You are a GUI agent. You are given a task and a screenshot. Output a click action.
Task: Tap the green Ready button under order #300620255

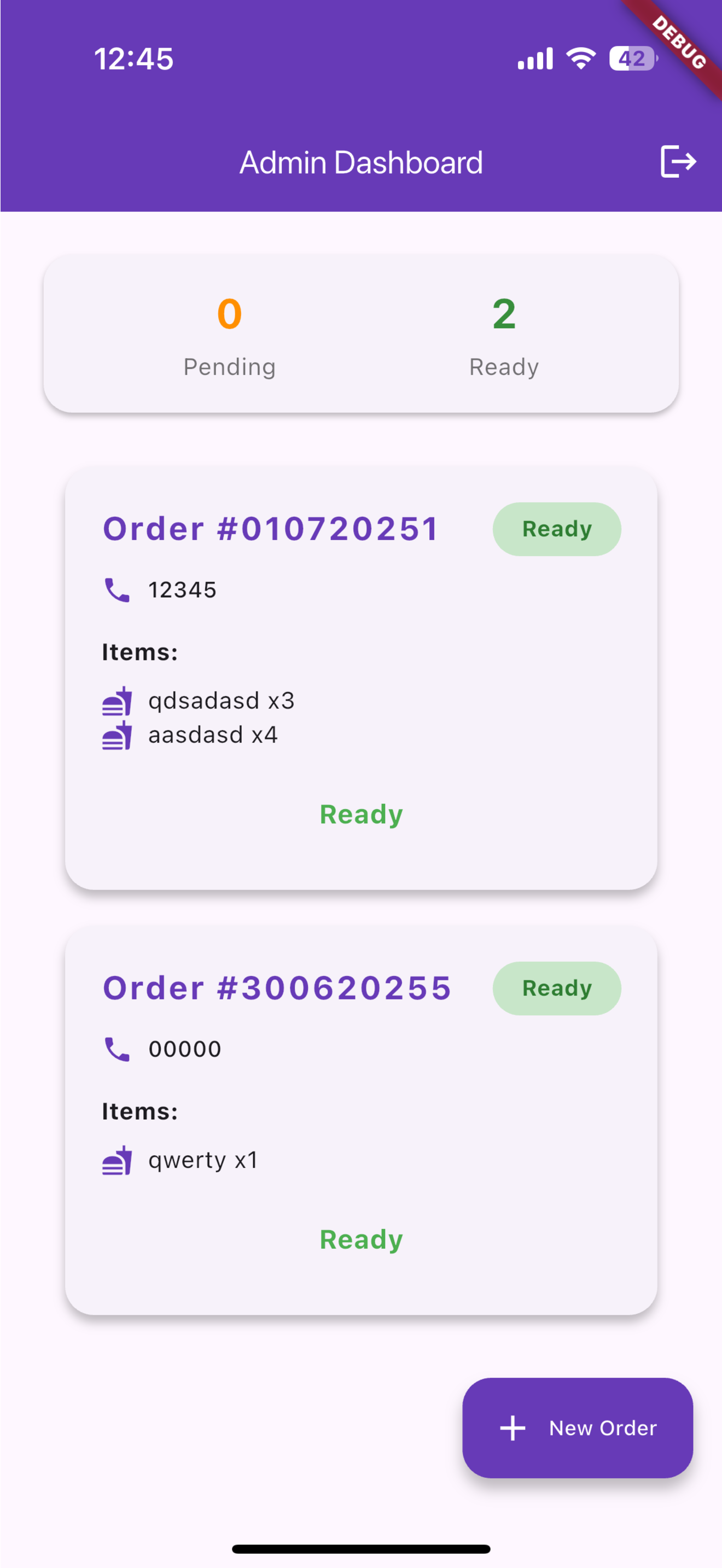coord(361,1239)
